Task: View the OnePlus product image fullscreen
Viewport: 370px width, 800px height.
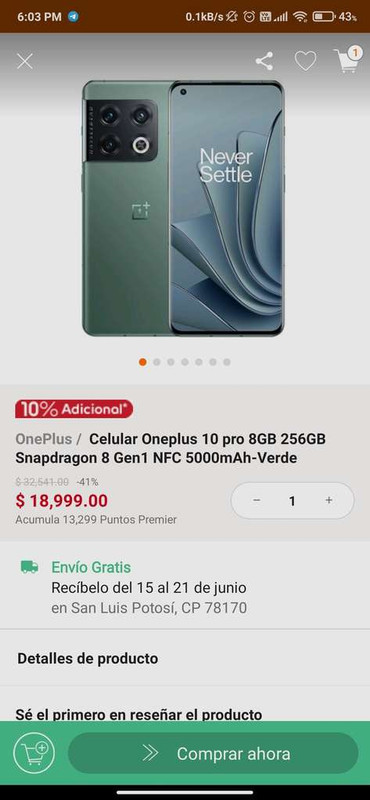Action: click(x=183, y=208)
